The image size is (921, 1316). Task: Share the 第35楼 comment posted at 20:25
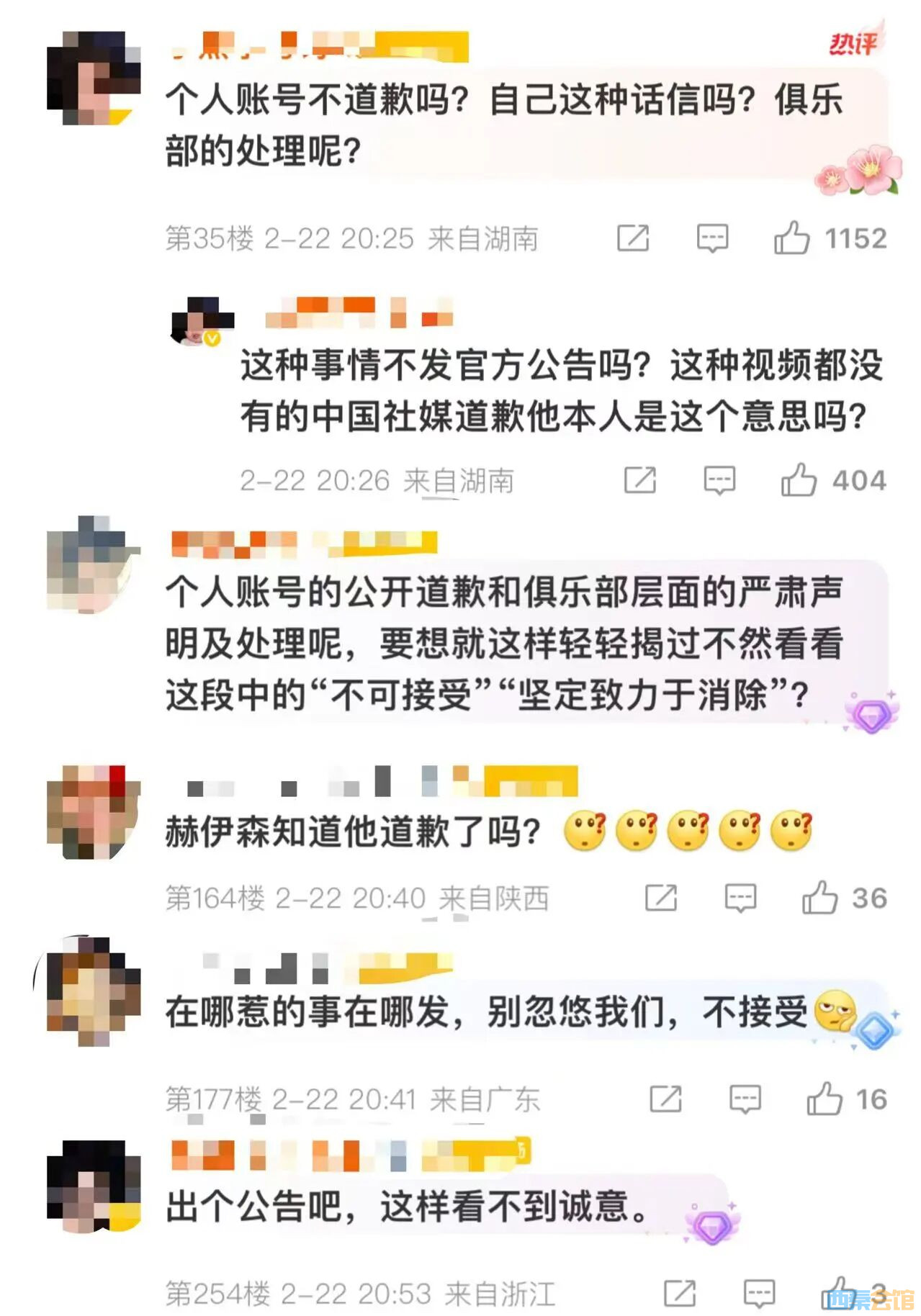pos(633,238)
